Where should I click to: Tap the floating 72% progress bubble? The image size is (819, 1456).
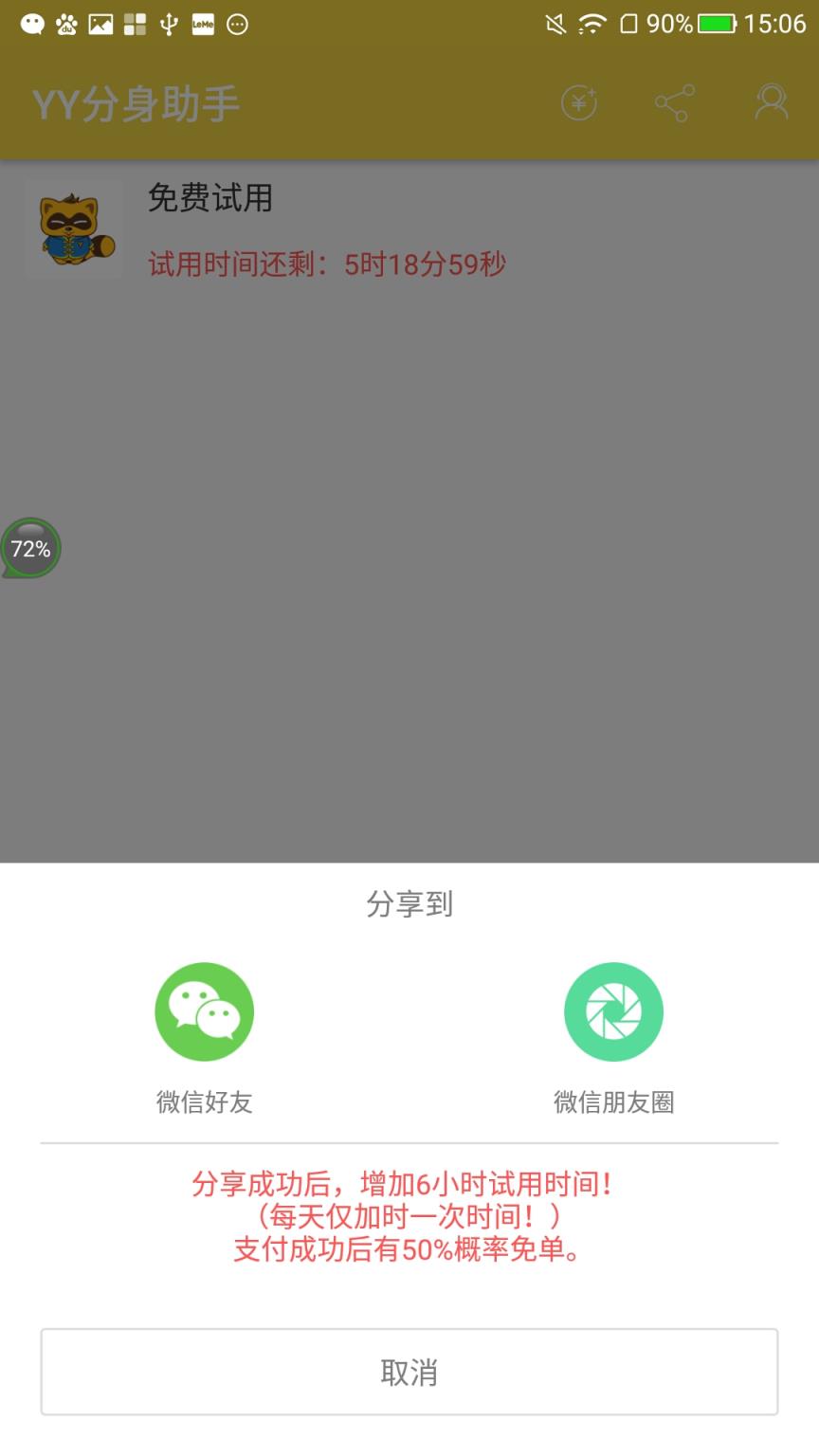tap(30, 548)
